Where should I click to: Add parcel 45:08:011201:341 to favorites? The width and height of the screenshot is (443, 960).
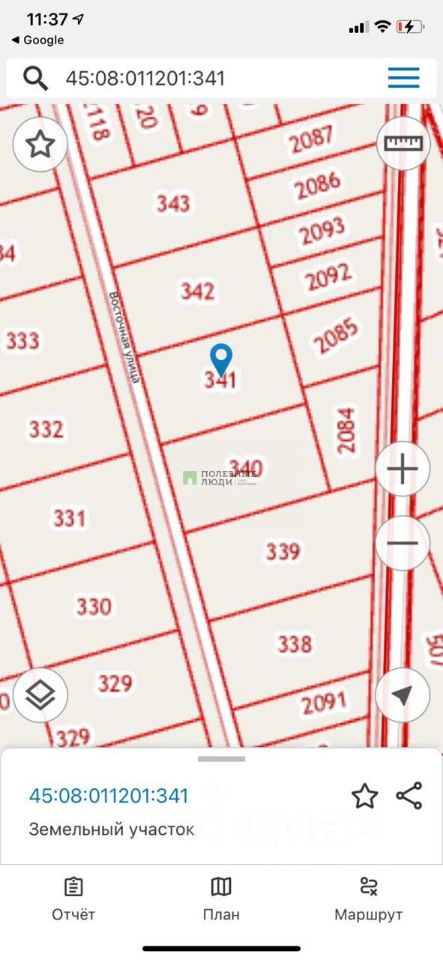(x=364, y=796)
